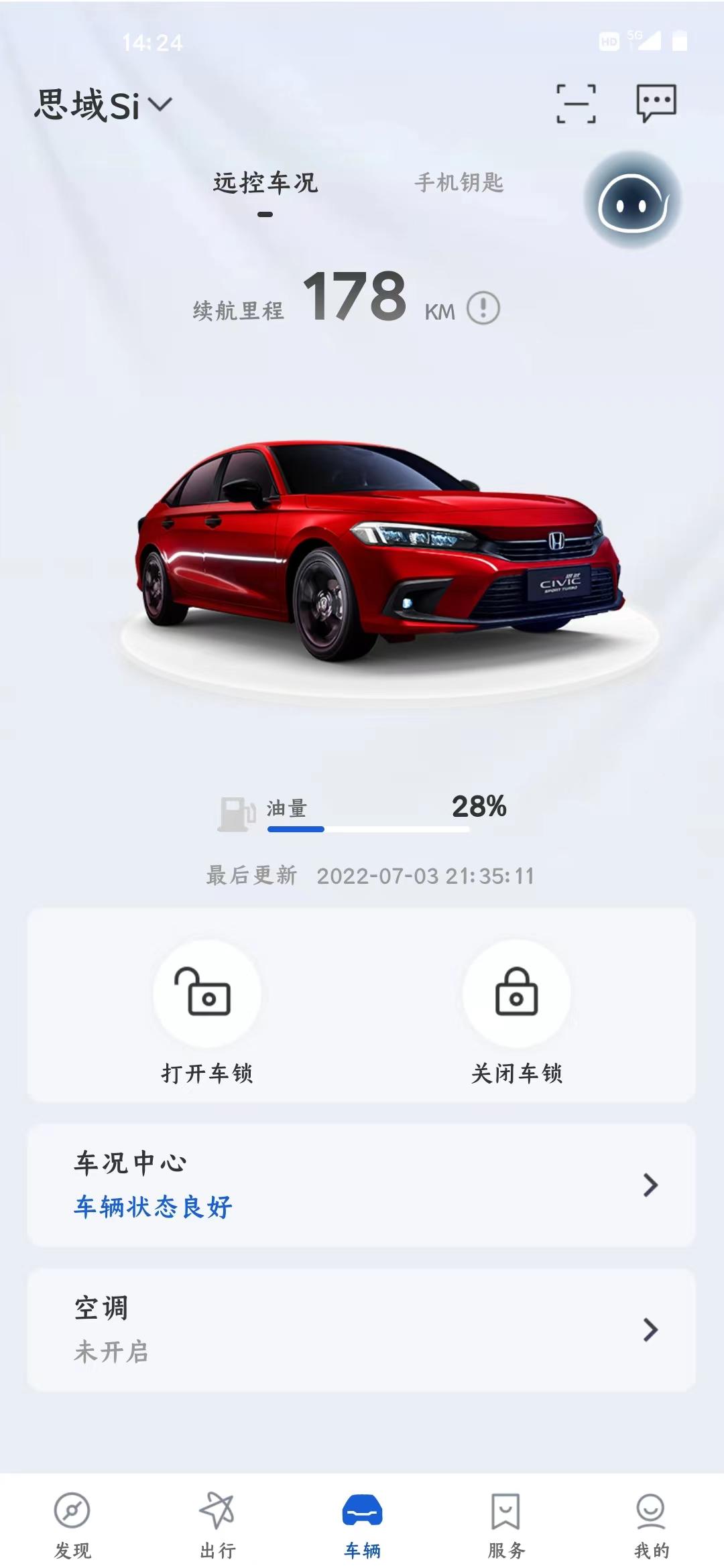The image size is (724, 1568).
Task: Switch to the 手机钥匙 tab
Action: pyautogui.click(x=459, y=183)
